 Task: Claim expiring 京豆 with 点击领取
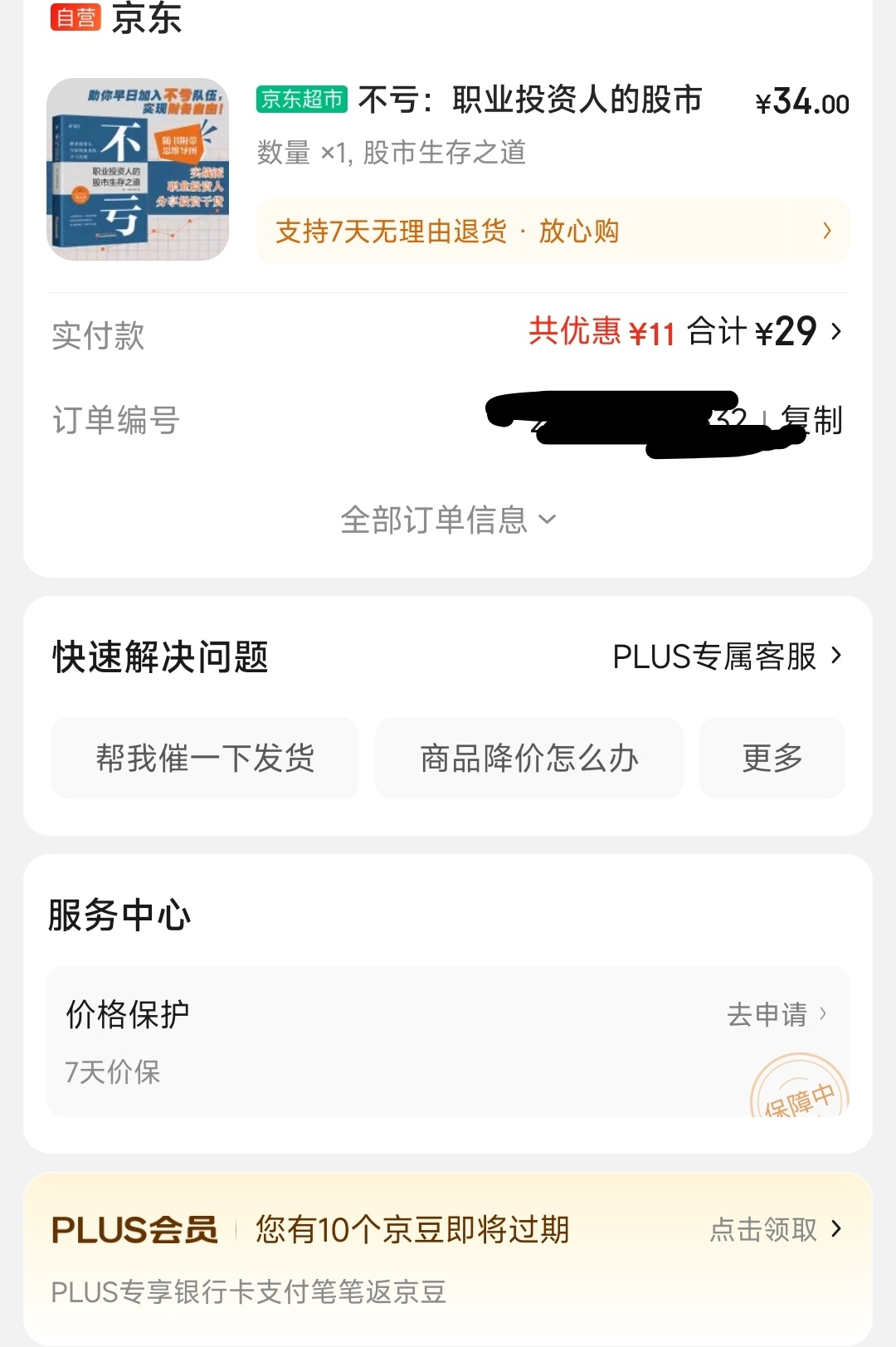(x=775, y=1229)
